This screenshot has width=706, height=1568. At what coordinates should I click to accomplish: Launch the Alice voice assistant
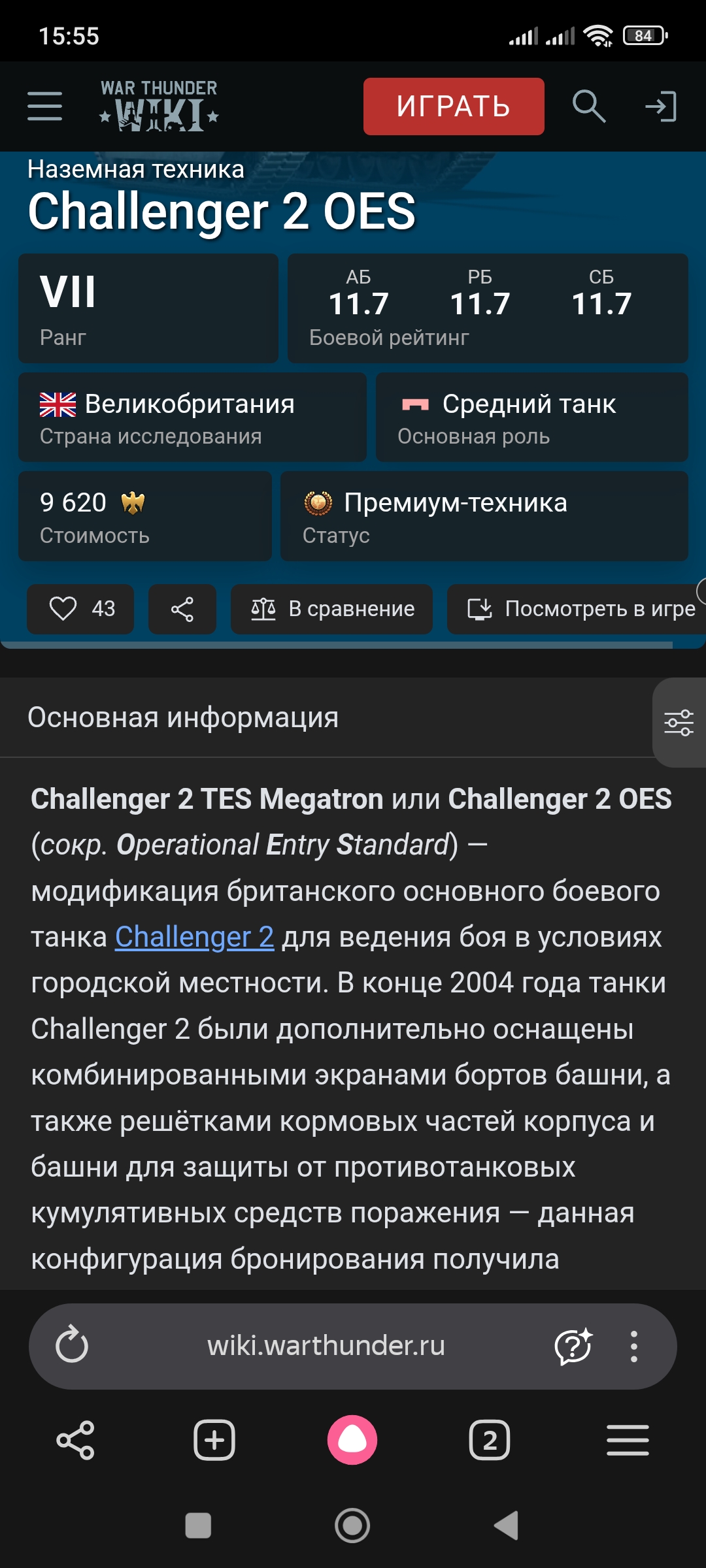[x=352, y=1440]
